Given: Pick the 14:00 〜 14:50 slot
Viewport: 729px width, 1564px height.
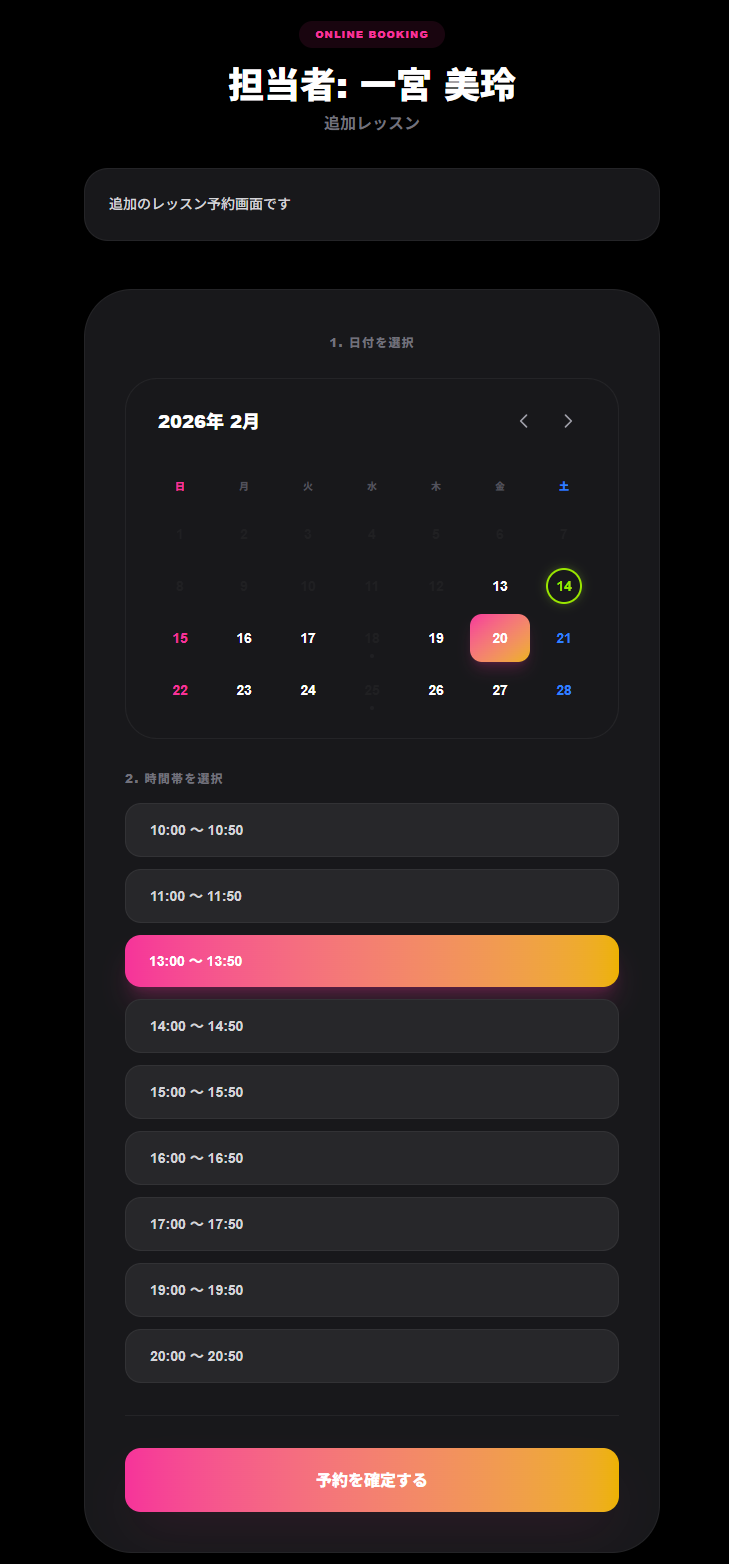Looking at the screenshot, I should (x=372, y=1026).
